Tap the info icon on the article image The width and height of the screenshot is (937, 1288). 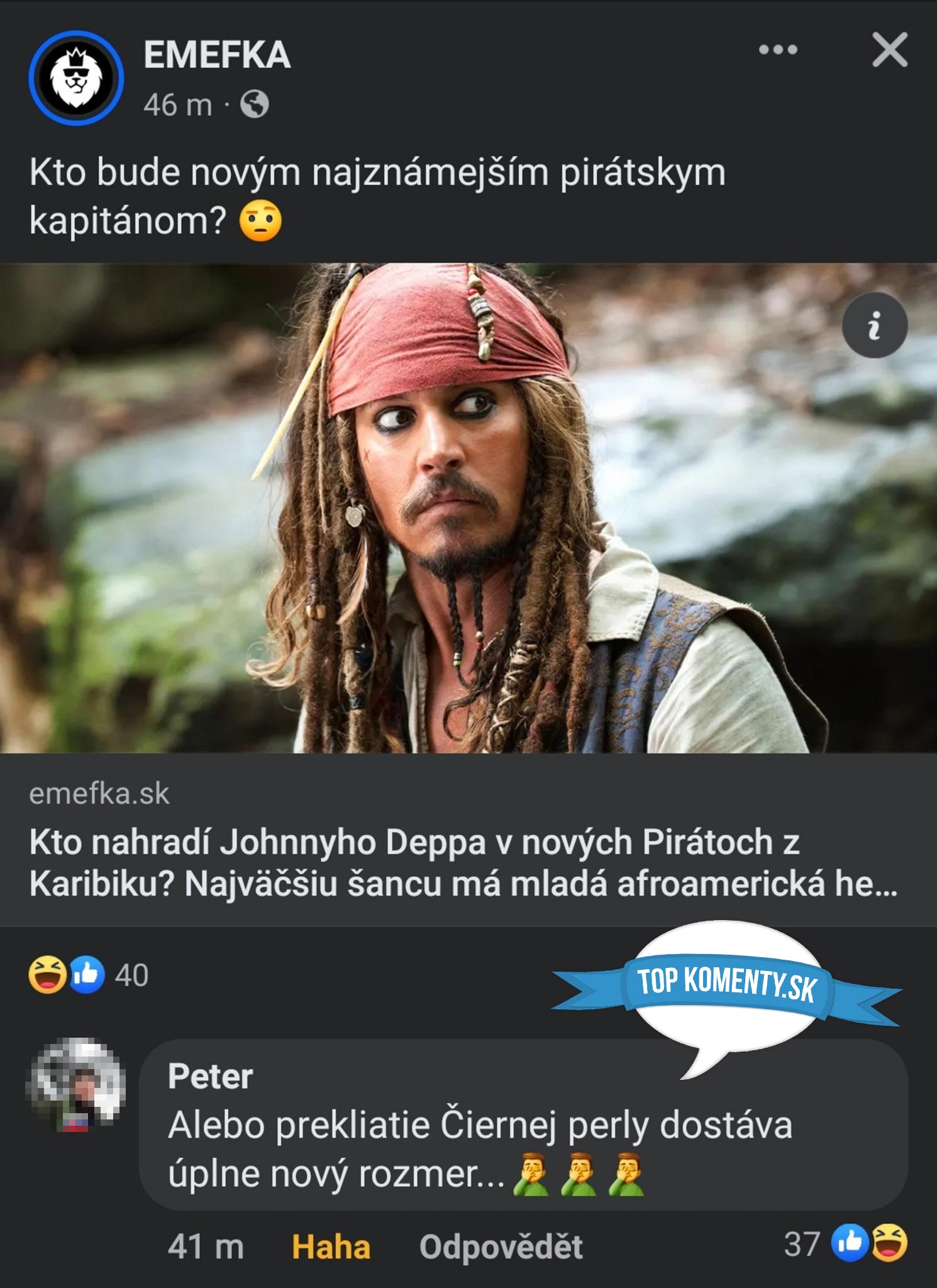point(874,325)
